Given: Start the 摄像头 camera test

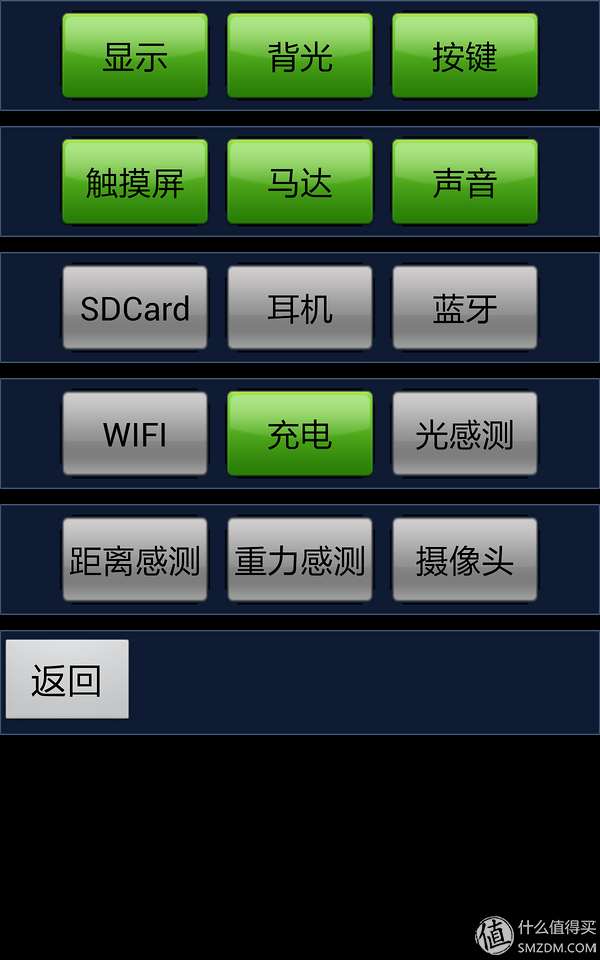Looking at the screenshot, I should tap(465, 560).
